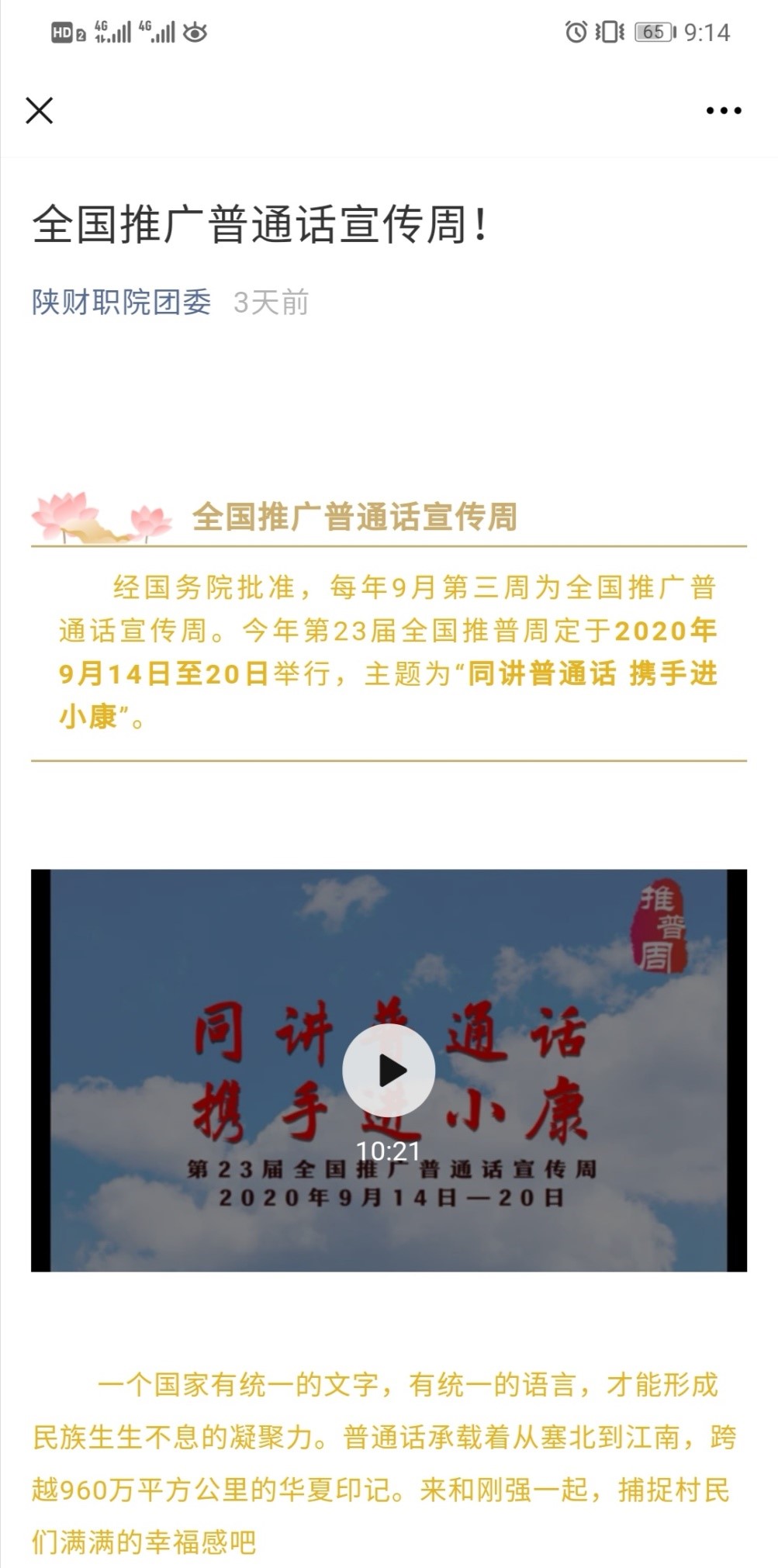Open the three-dot overflow menu
778x1568 pixels.
[723, 111]
